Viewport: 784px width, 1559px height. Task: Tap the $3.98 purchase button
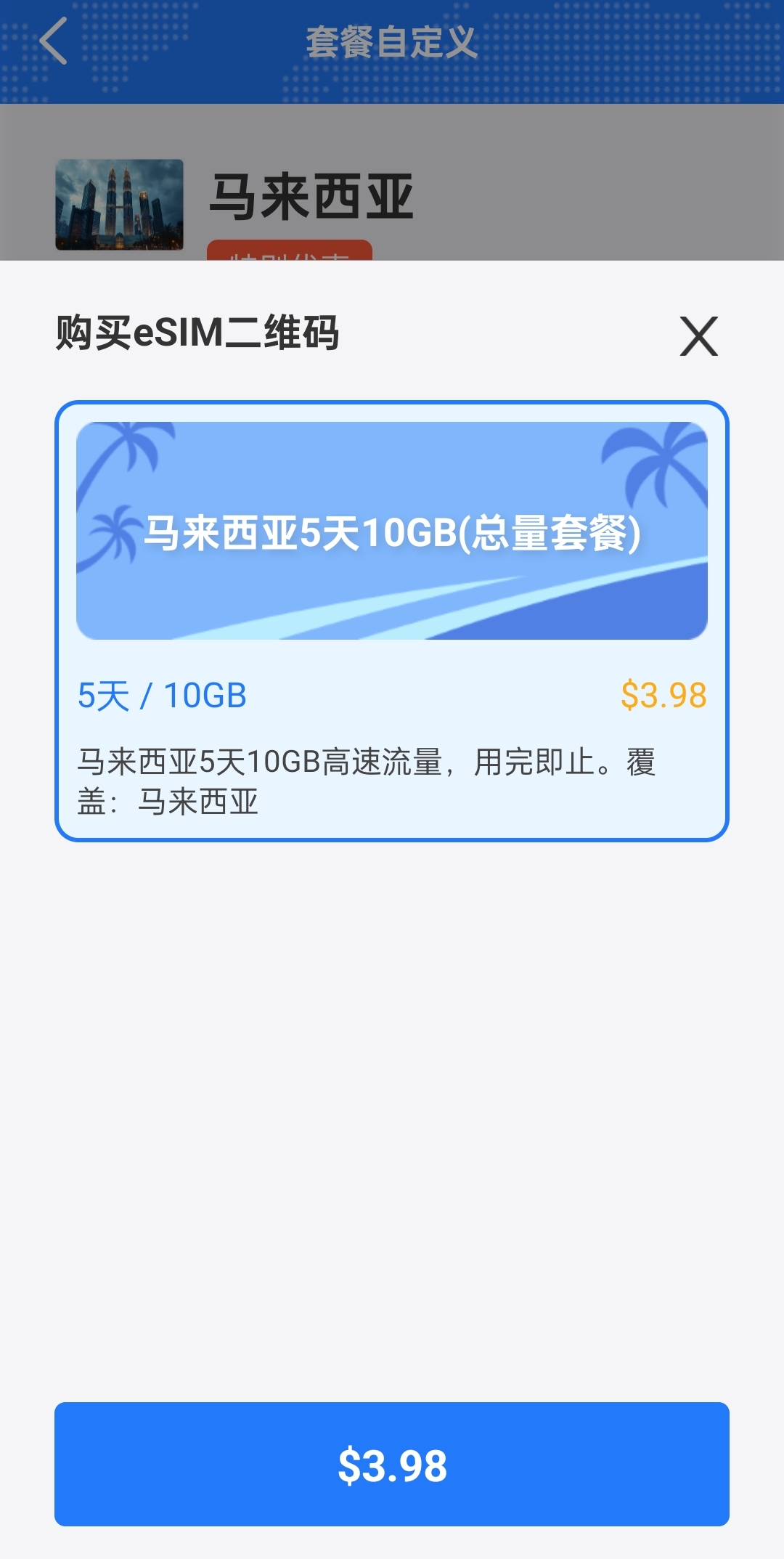(x=392, y=1465)
